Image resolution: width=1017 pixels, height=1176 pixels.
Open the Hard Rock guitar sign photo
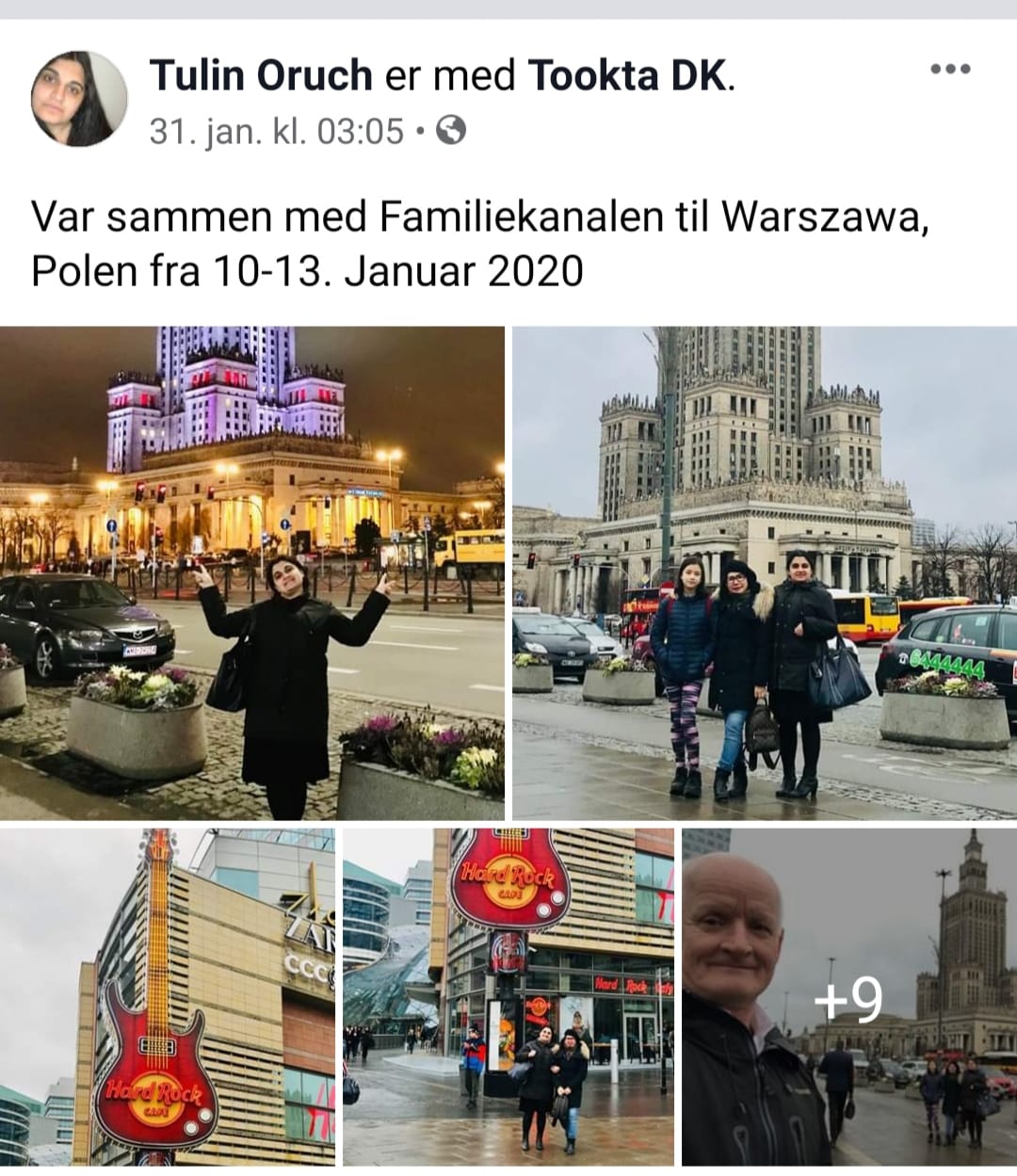click(168, 996)
